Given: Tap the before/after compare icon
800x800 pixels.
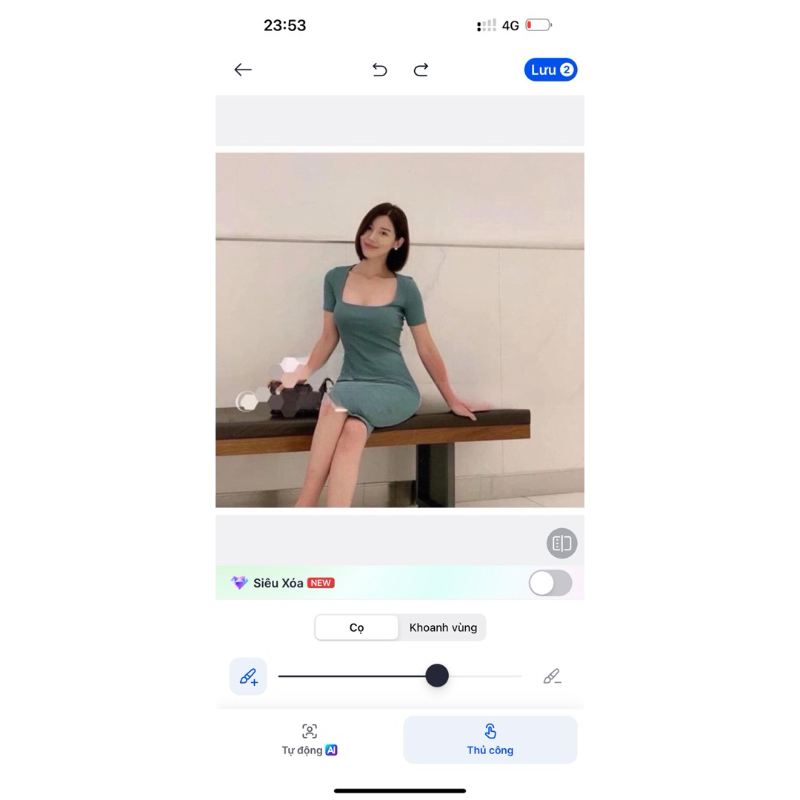Looking at the screenshot, I should tap(562, 543).
